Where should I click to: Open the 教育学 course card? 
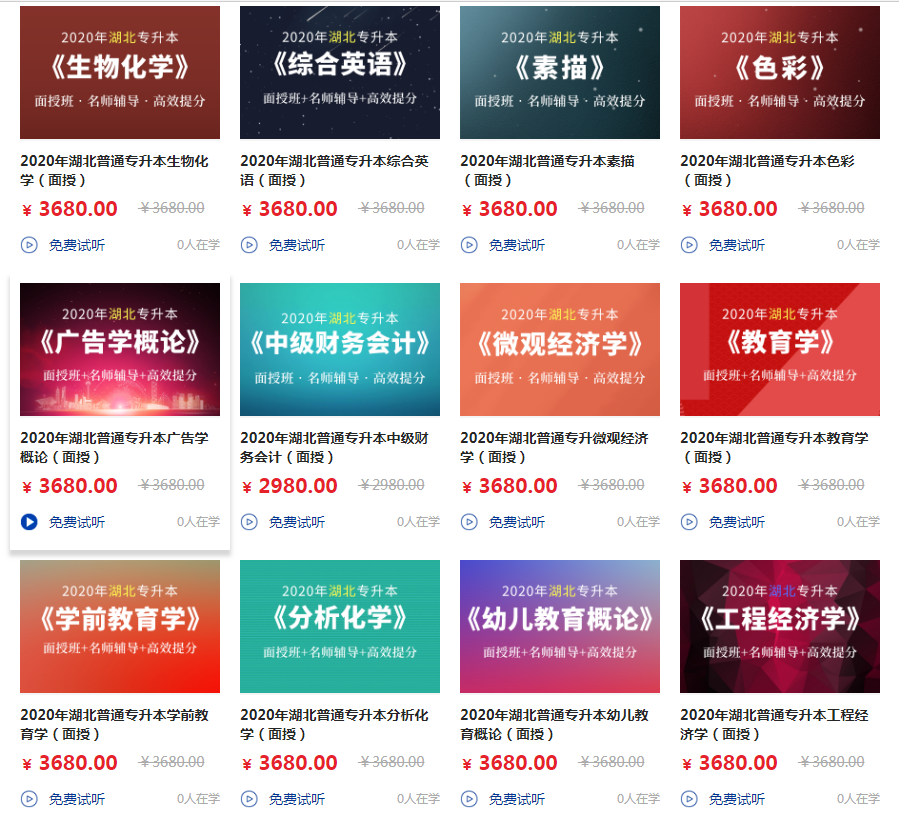[x=780, y=349]
